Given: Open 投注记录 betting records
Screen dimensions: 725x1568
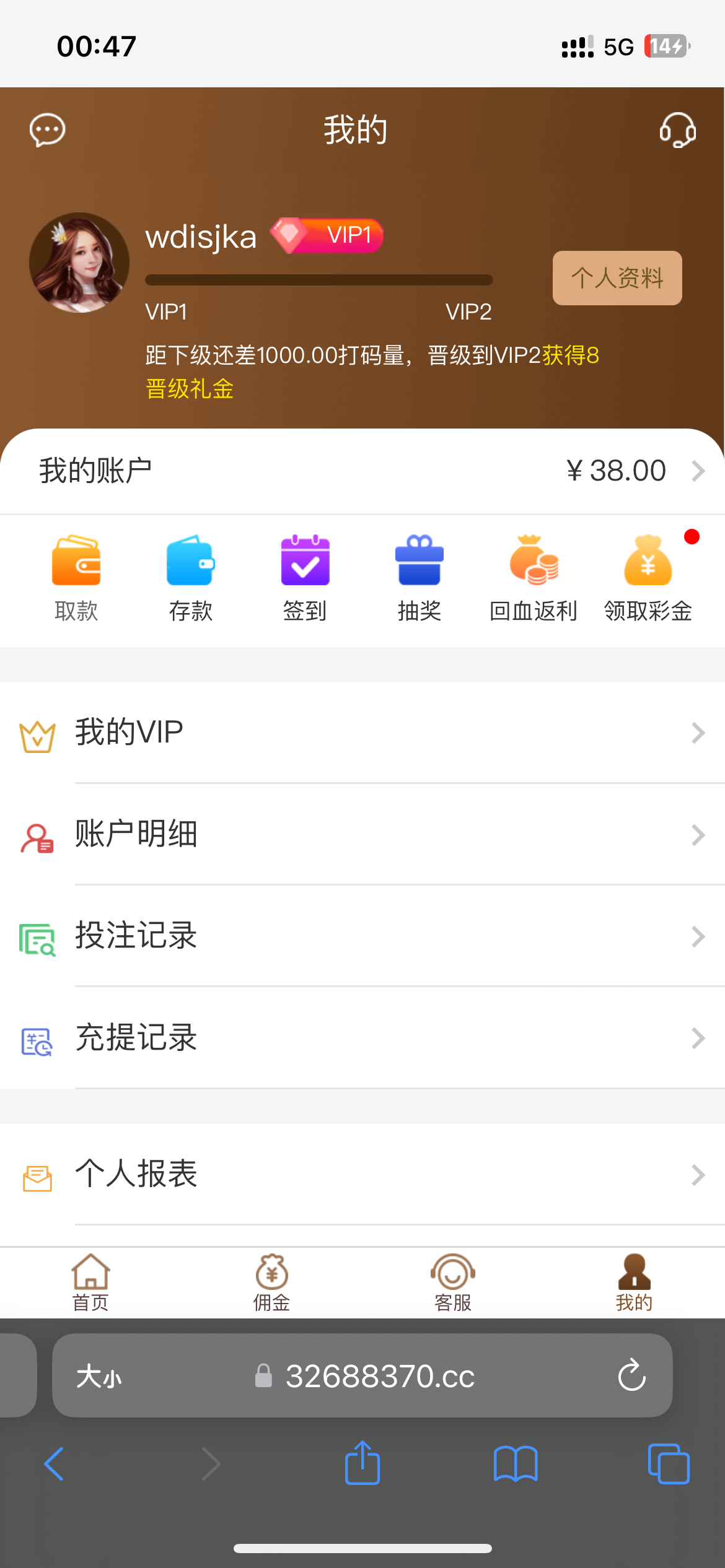Looking at the screenshot, I should [362, 936].
